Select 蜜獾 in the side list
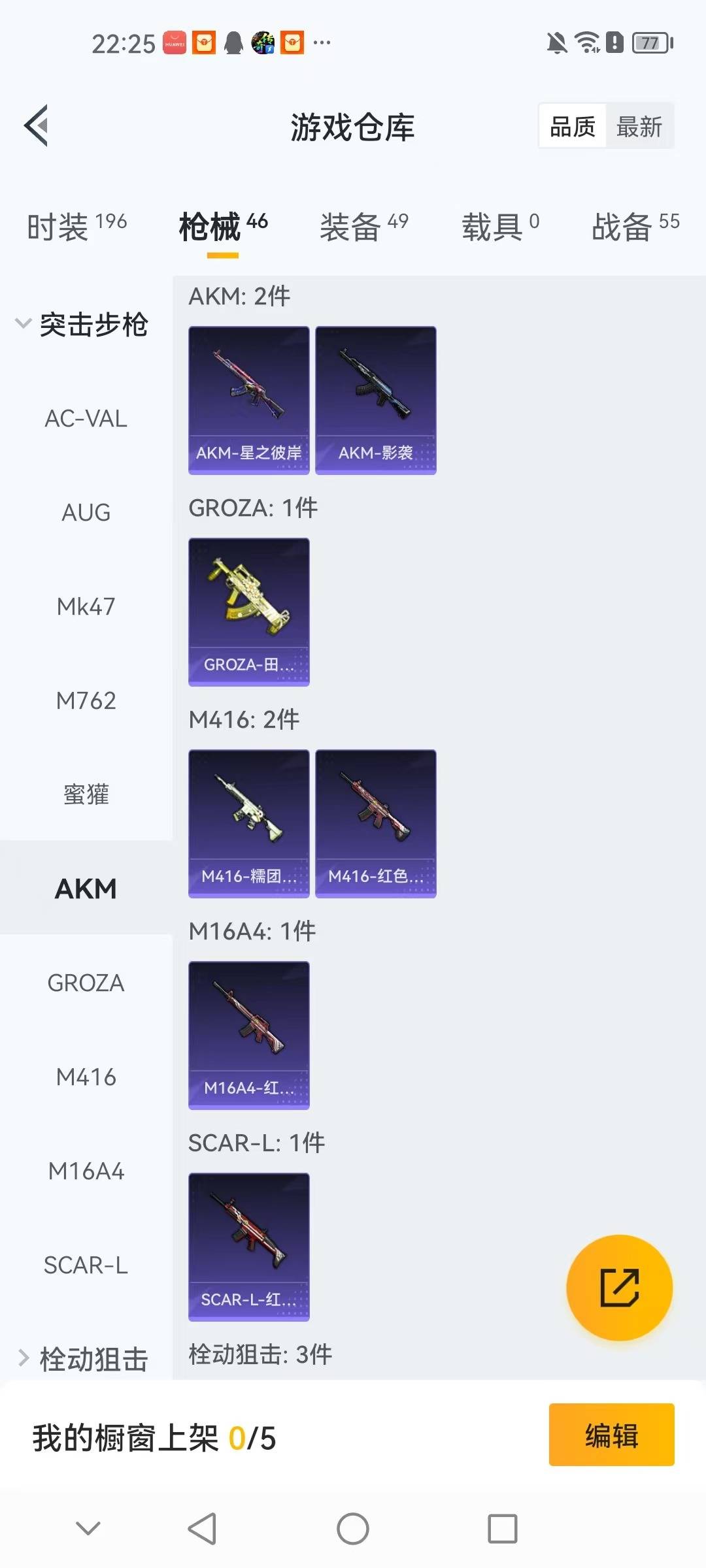 pos(86,795)
